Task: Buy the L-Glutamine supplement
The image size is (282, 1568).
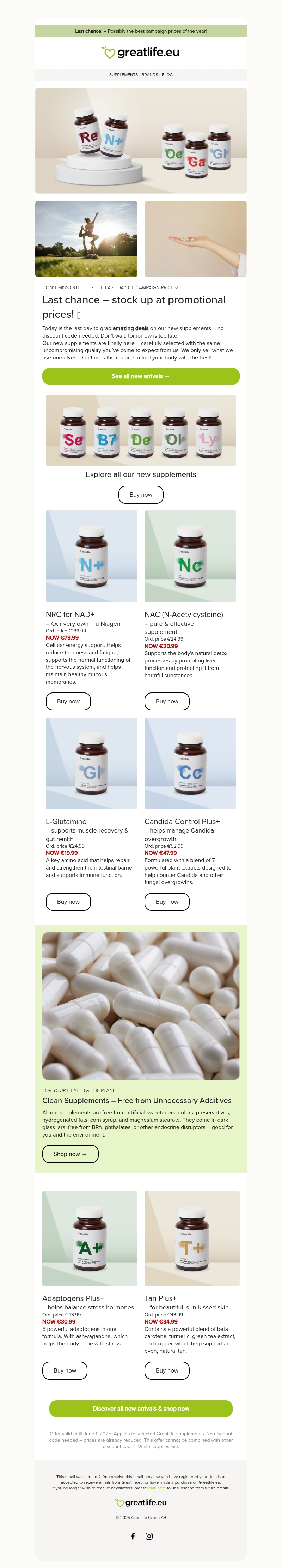Action: click(68, 902)
